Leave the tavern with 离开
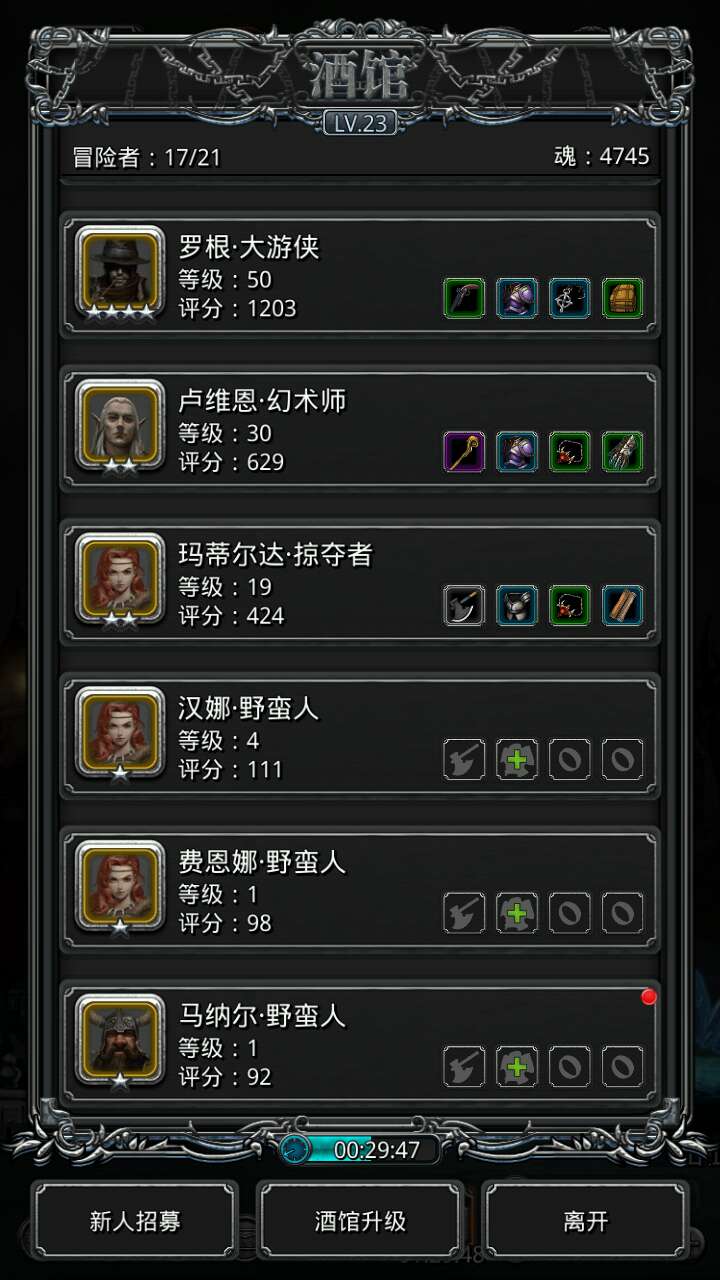 pos(585,1221)
